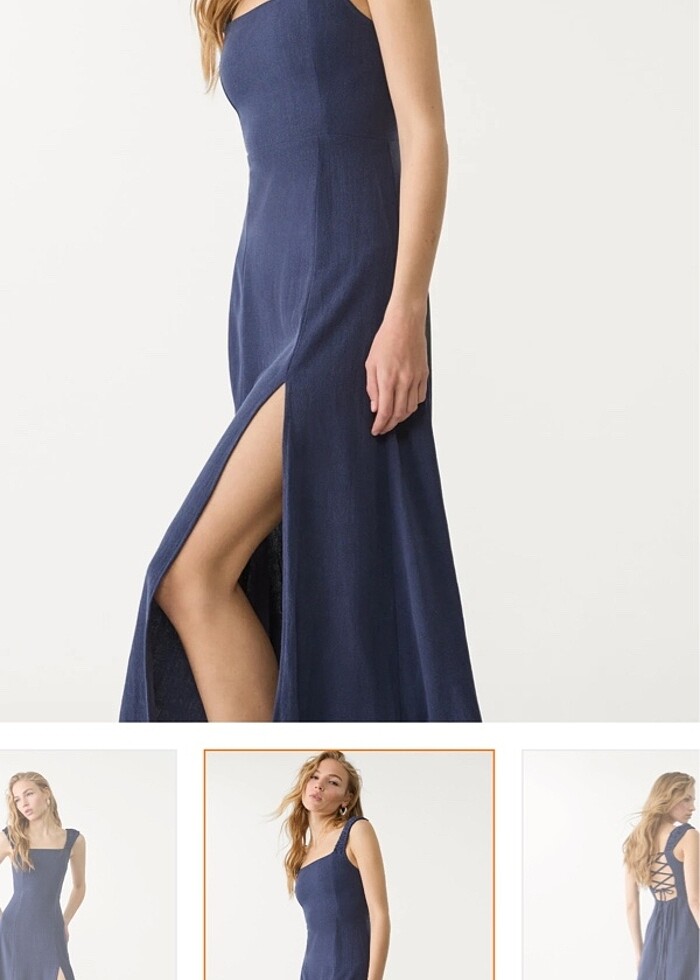
Task: Open the large dress photo fullscreen
Action: point(350,360)
